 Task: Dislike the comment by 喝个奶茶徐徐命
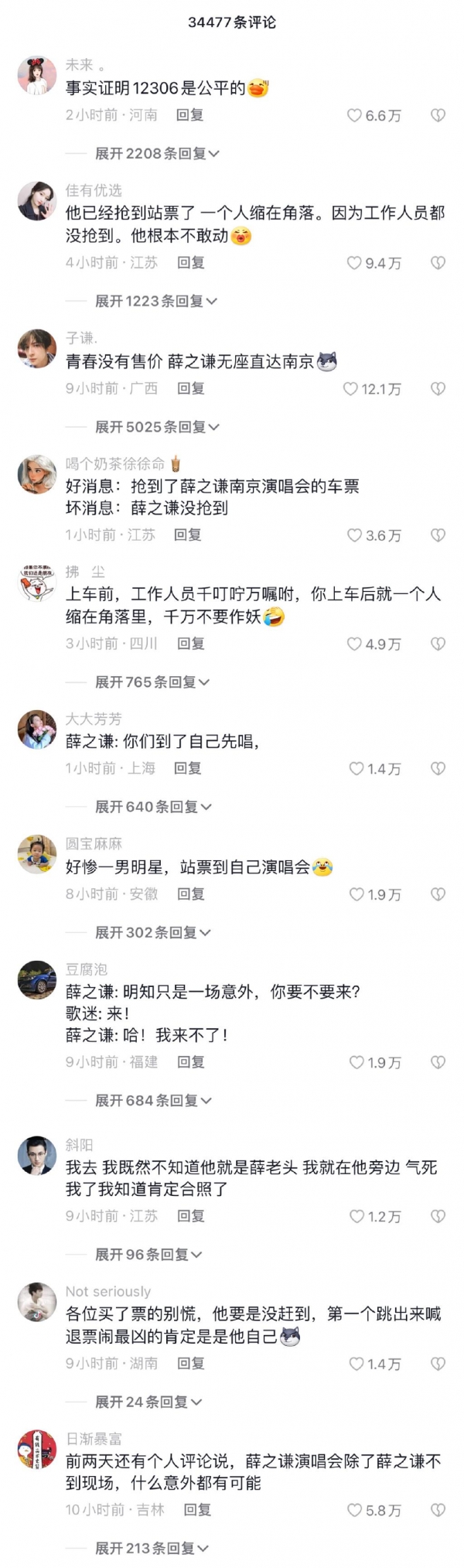[x=438, y=535]
